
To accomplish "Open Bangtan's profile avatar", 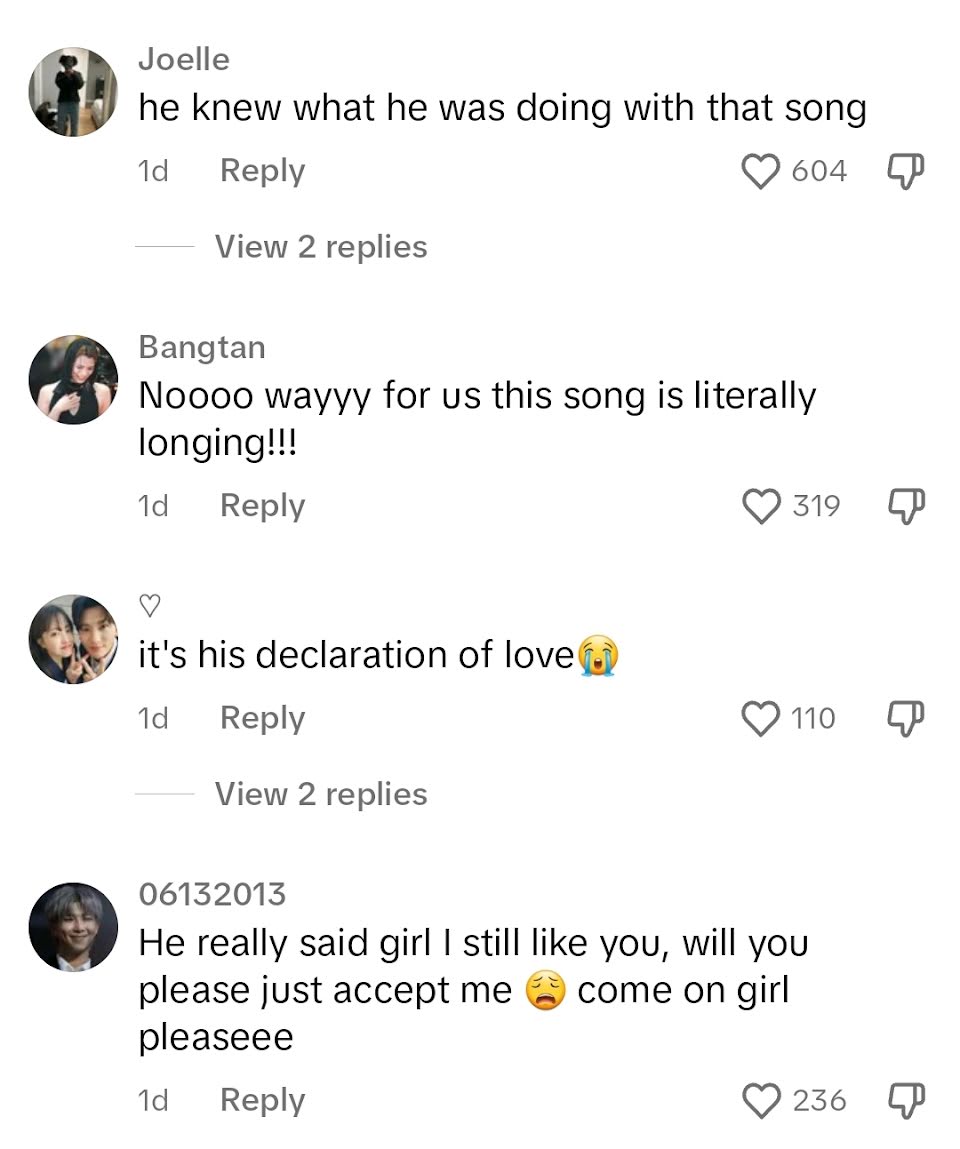I will [x=73, y=380].
